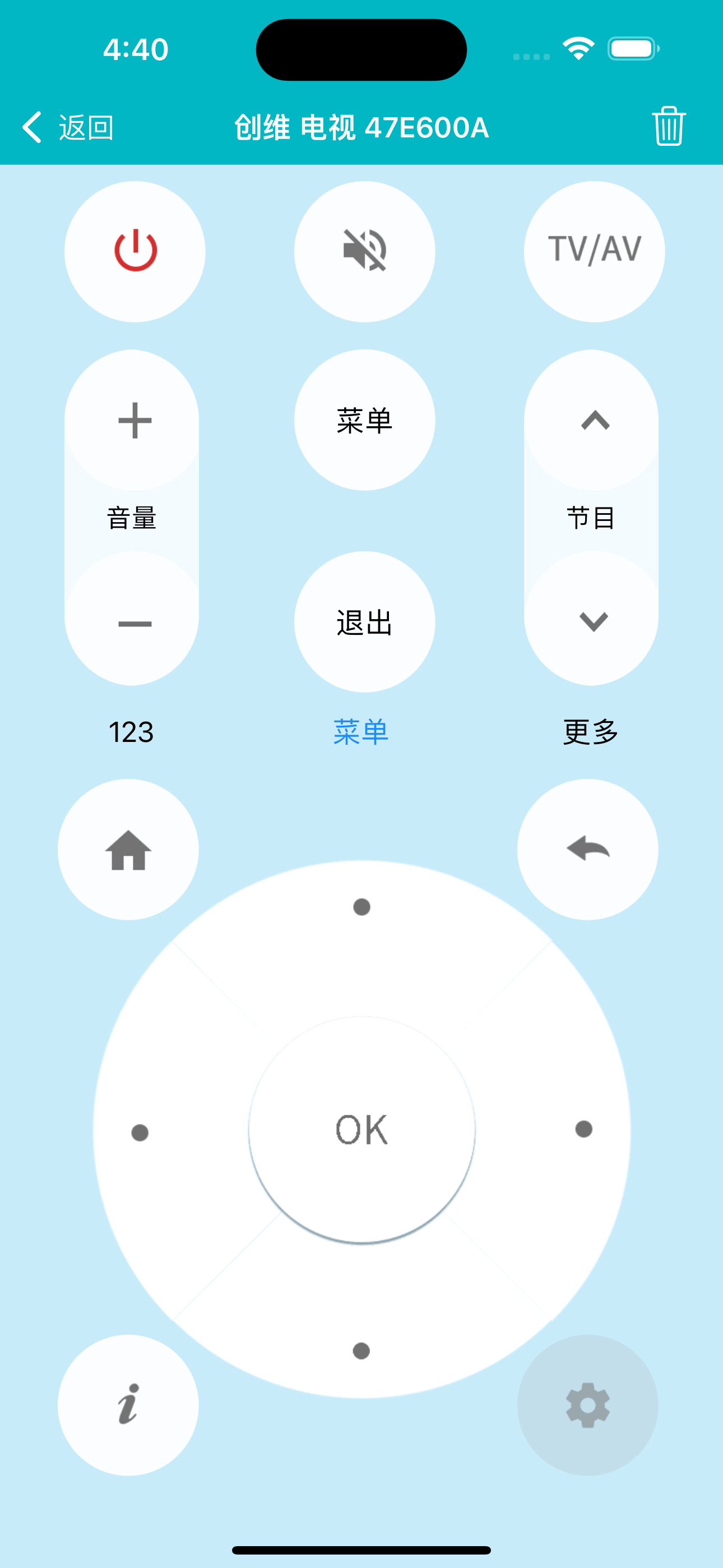Tap the home icon button

click(128, 849)
